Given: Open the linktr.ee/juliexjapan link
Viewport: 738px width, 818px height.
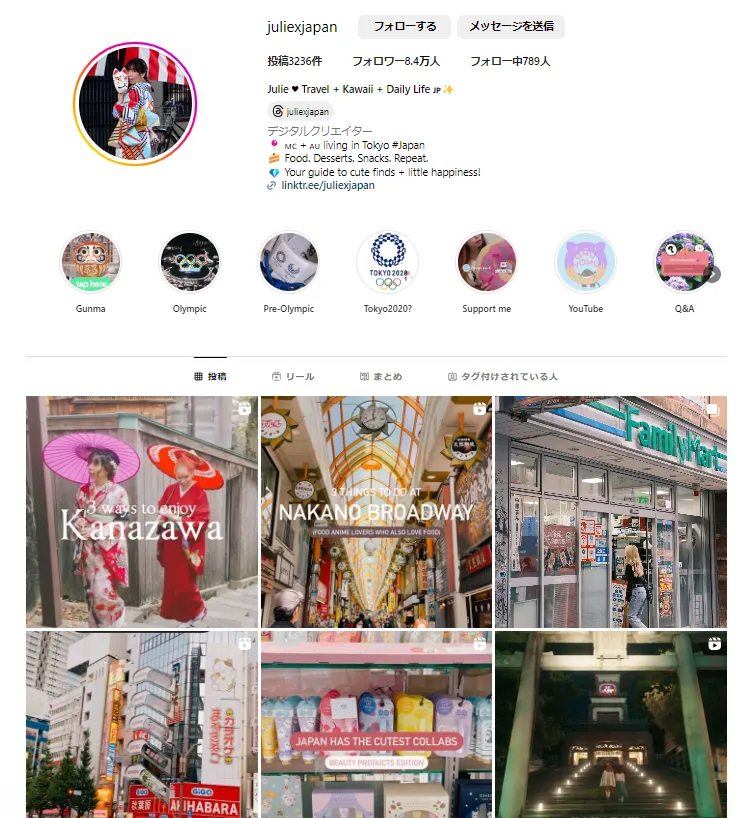Looking at the screenshot, I should (327, 185).
